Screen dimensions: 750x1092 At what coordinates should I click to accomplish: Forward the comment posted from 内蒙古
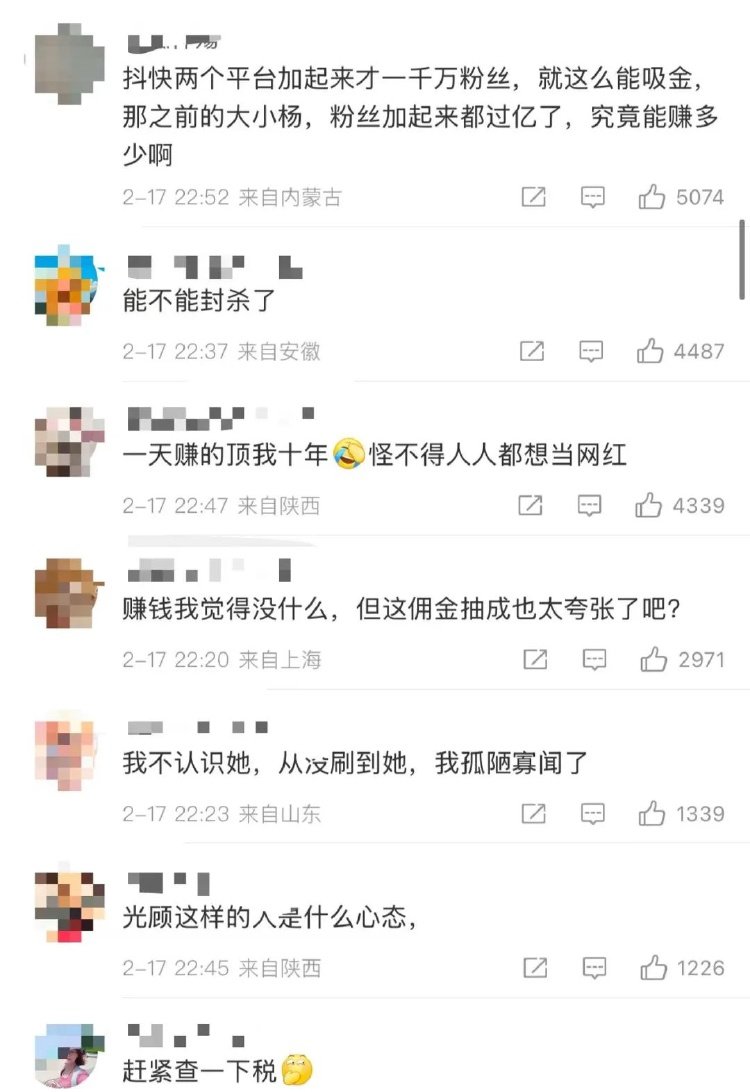[x=534, y=197]
